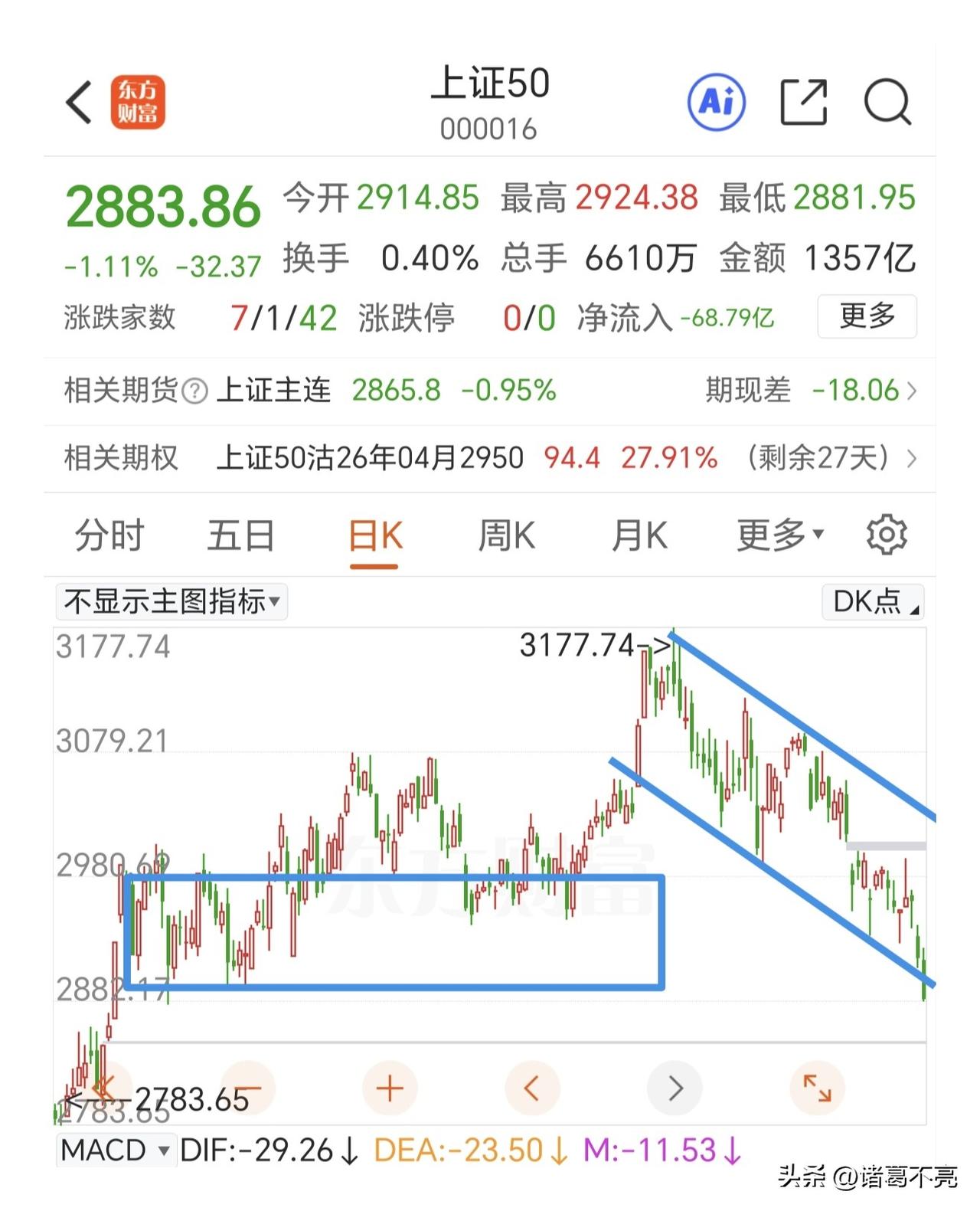The width and height of the screenshot is (980, 1211).
Task: Switch to the 分时 tab
Action: point(108,535)
